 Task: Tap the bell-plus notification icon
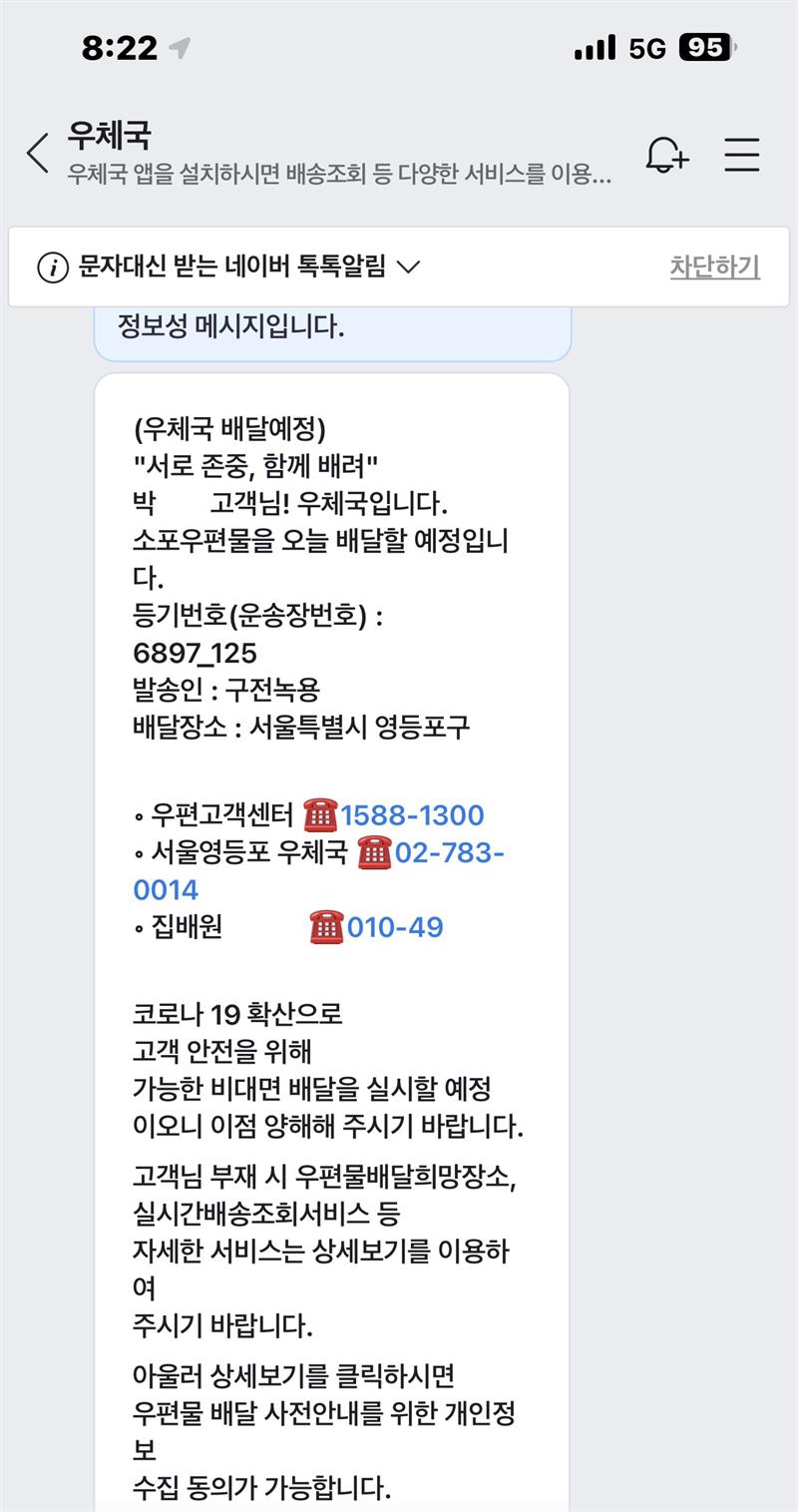coord(666,155)
